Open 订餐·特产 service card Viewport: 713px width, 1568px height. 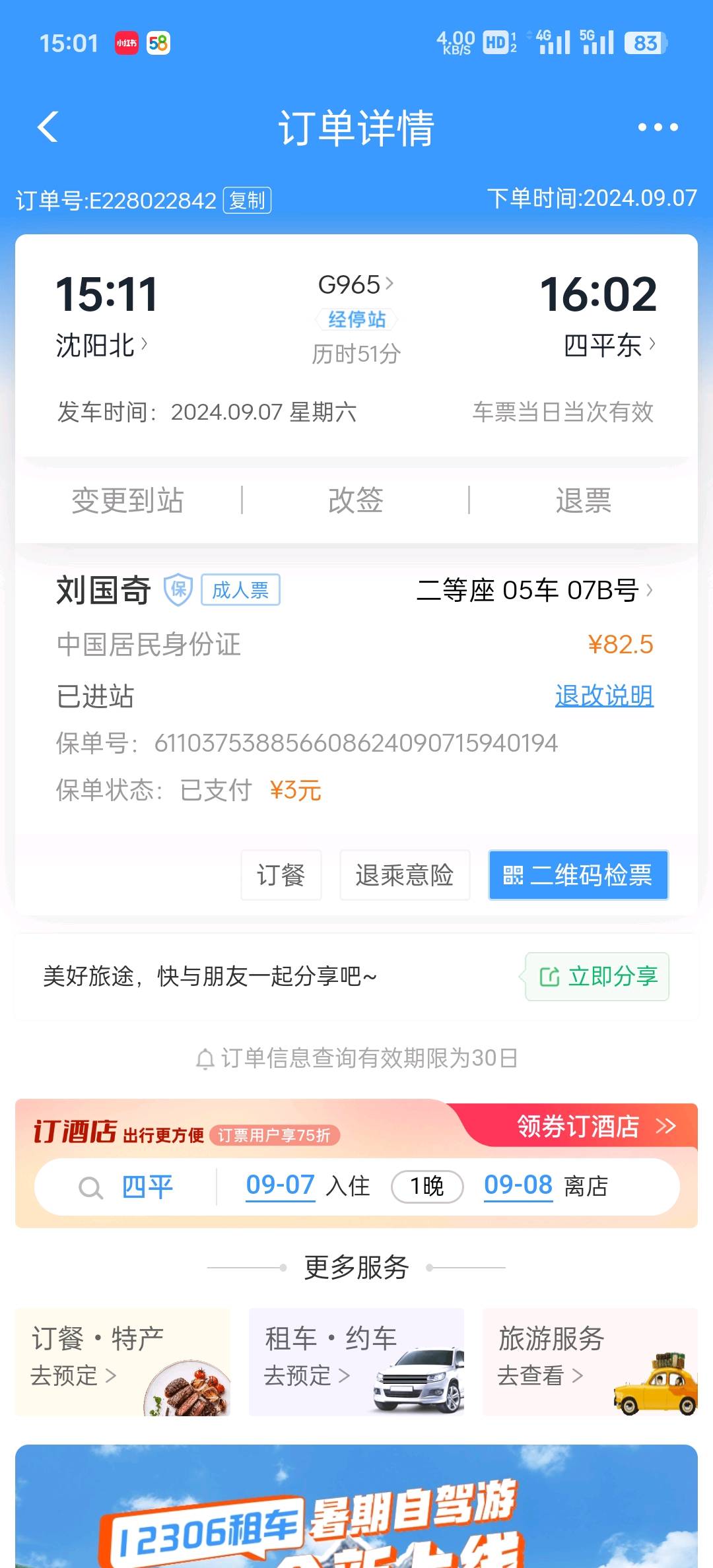click(123, 1361)
